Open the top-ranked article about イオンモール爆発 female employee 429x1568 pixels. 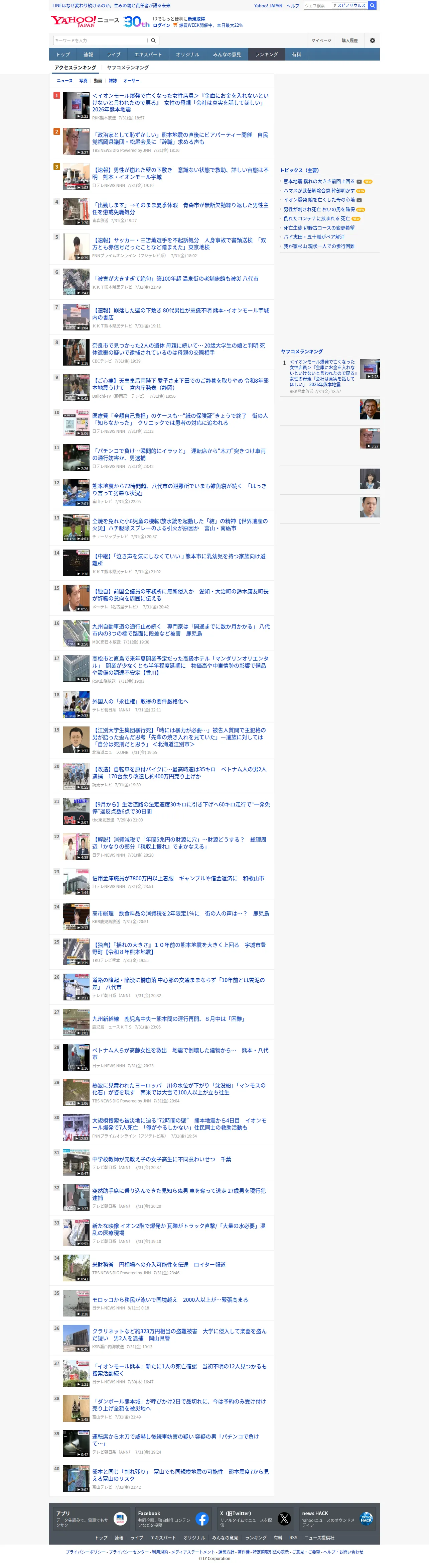pos(180,103)
